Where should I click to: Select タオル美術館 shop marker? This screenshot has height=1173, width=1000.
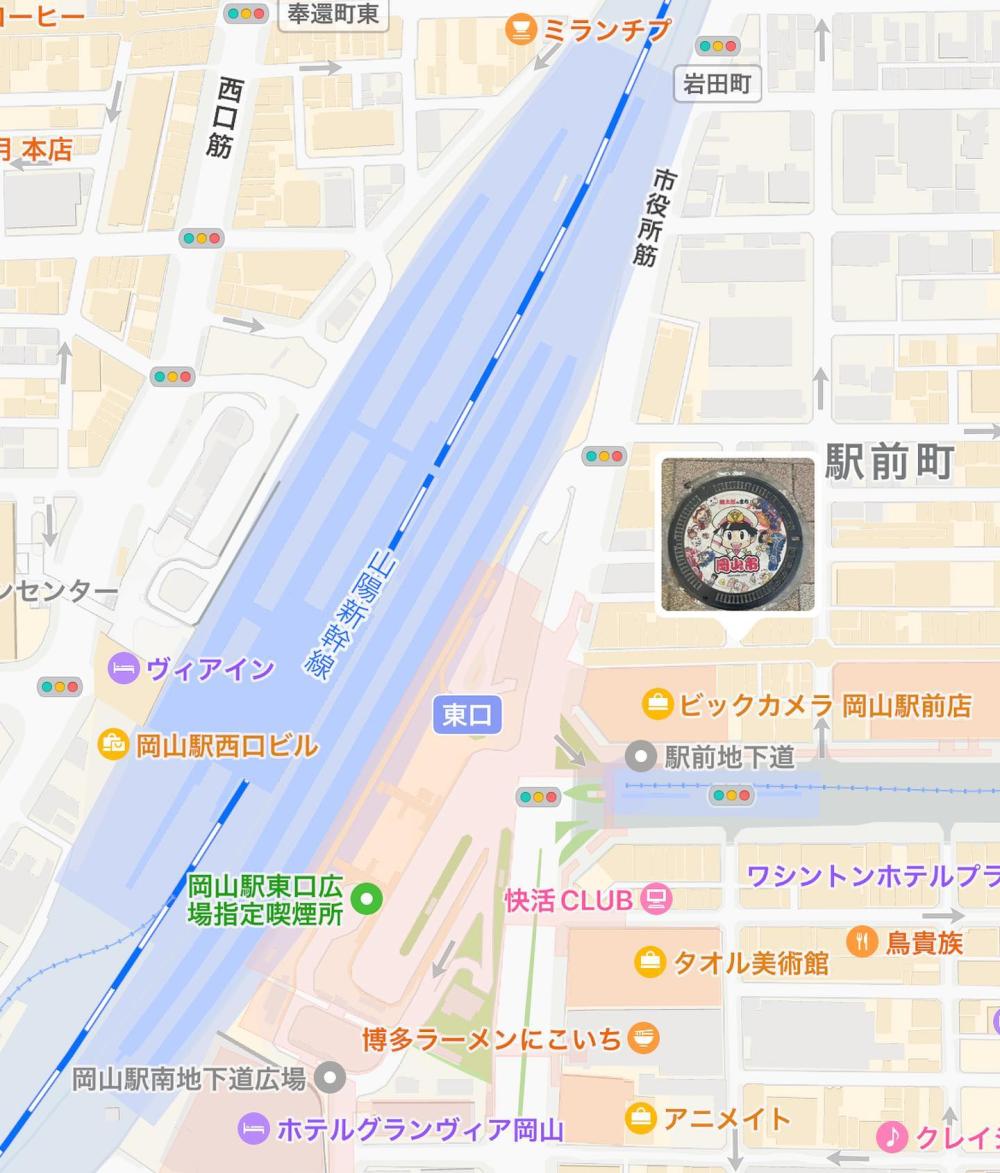[650, 962]
